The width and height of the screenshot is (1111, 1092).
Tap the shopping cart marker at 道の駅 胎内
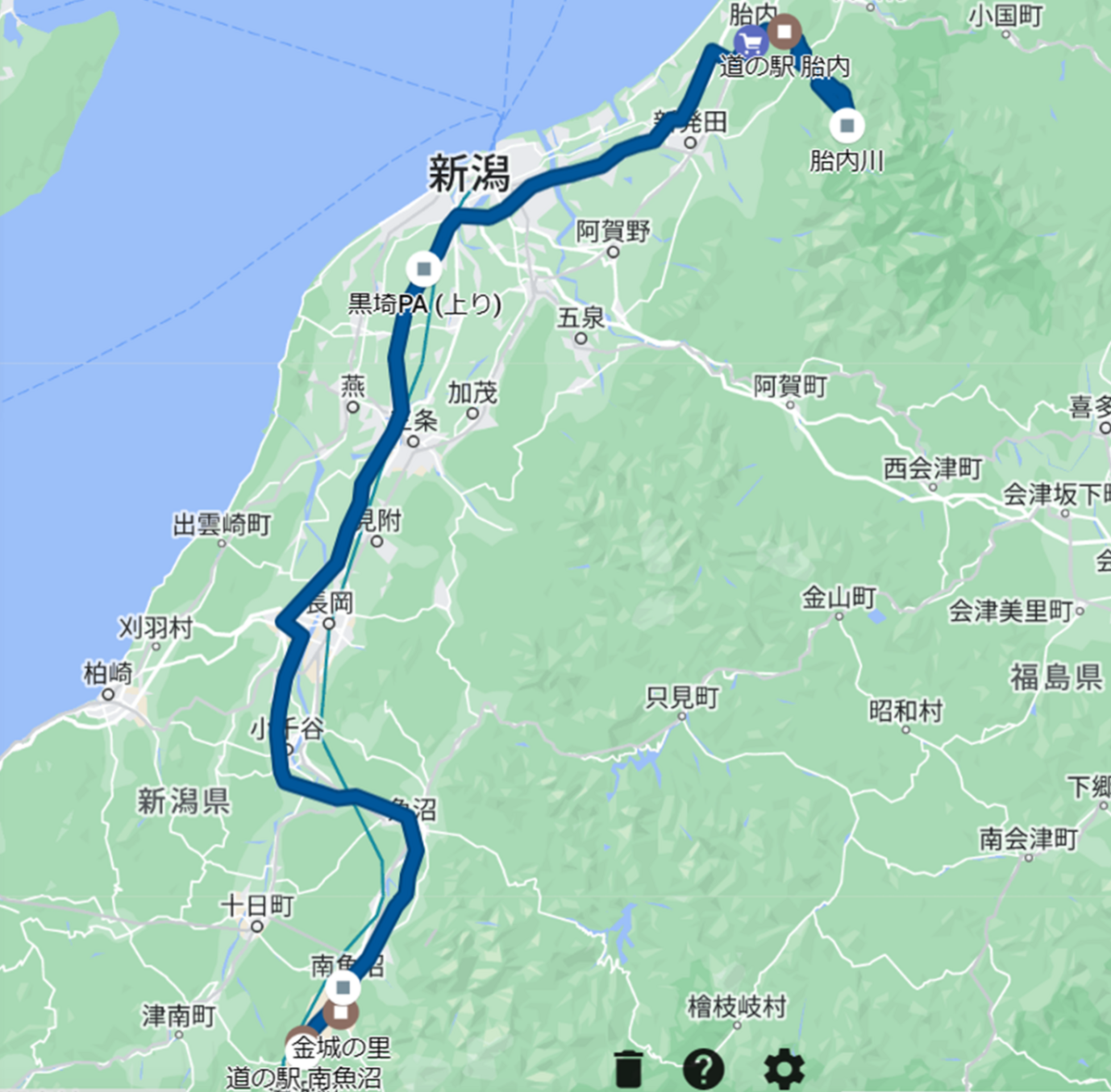click(750, 41)
